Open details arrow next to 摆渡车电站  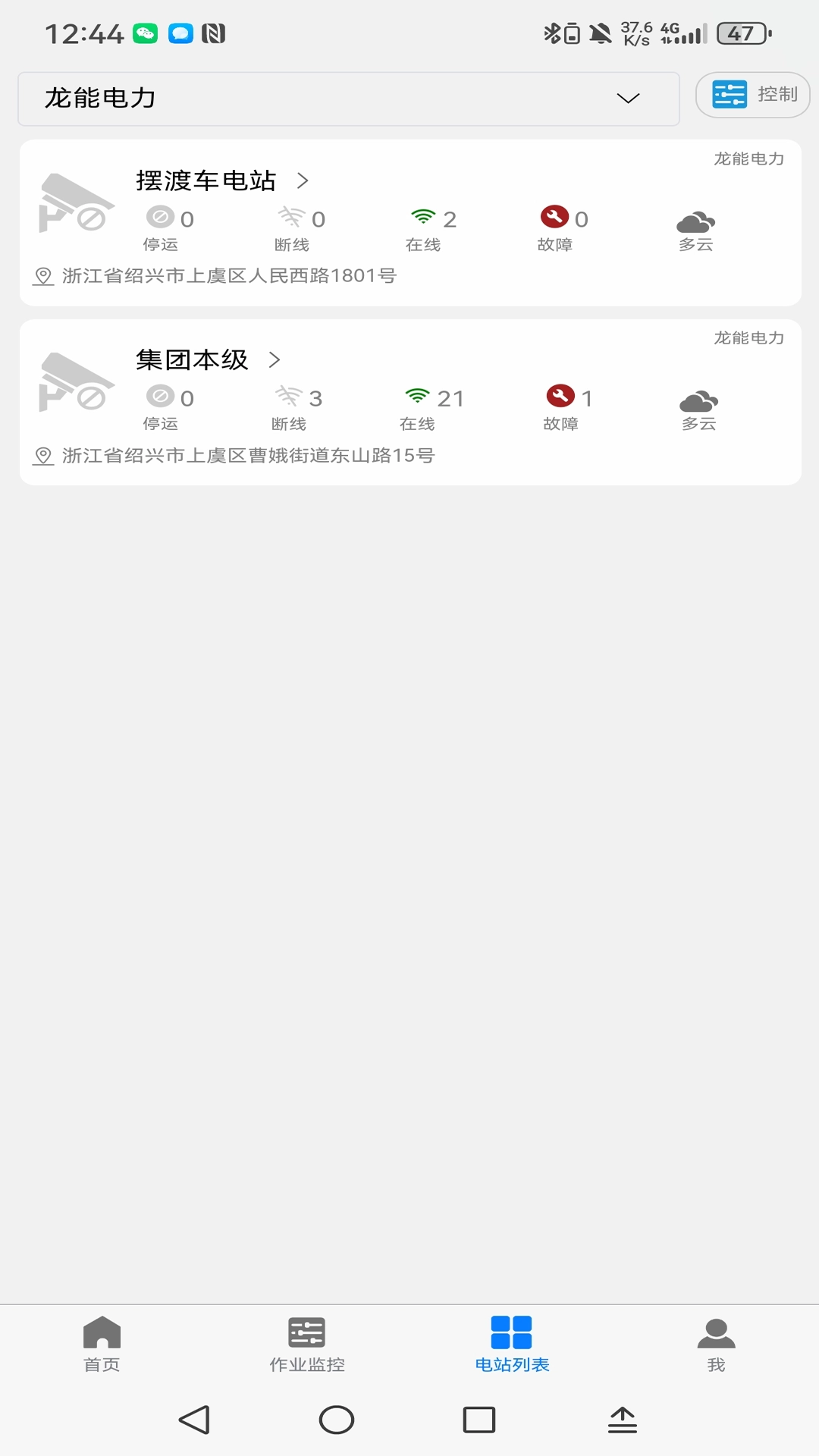click(x=303, y=180)
